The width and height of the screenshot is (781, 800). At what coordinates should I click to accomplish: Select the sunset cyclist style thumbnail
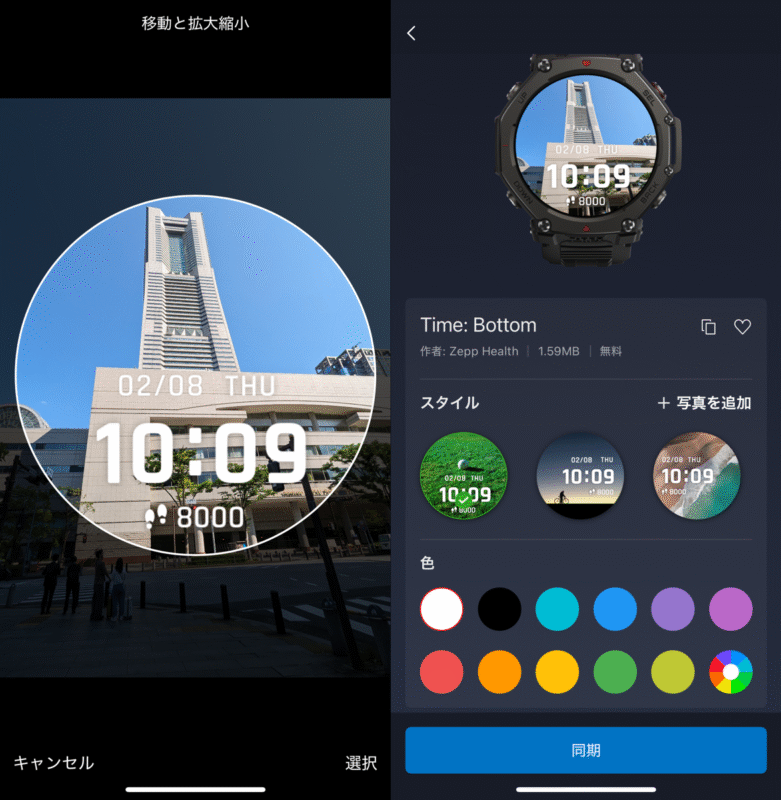pyautogui.click(x=580, y=476)
